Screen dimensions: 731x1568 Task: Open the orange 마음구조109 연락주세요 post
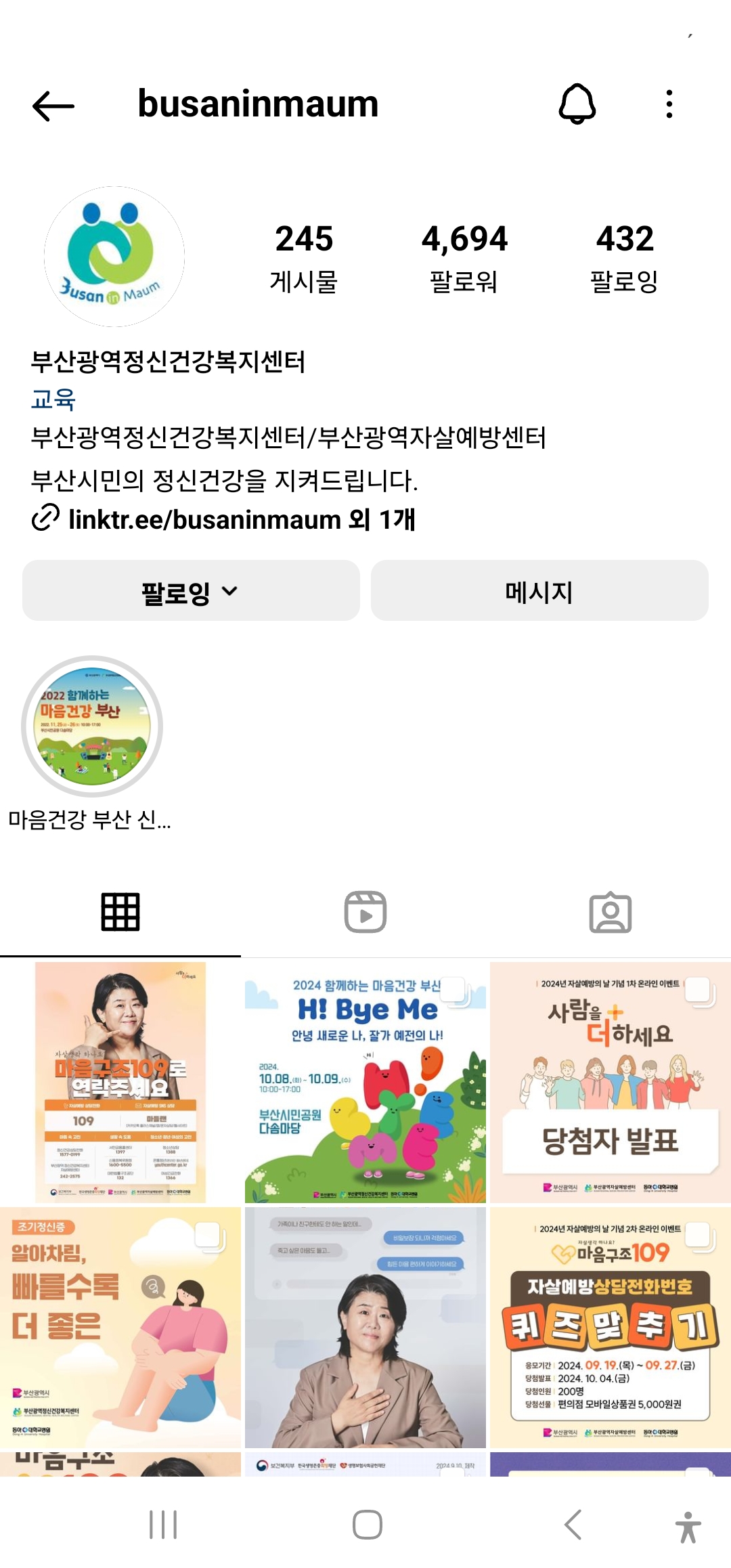(120, 1082)
